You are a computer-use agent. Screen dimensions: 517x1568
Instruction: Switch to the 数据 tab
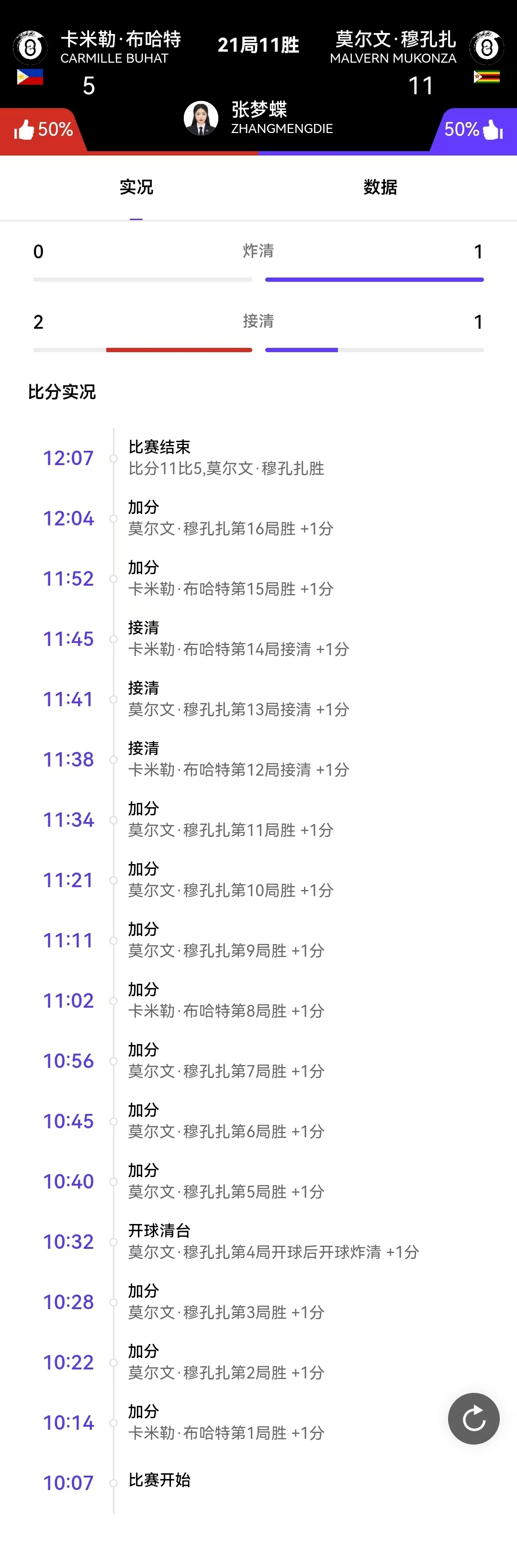pos(380,187)
